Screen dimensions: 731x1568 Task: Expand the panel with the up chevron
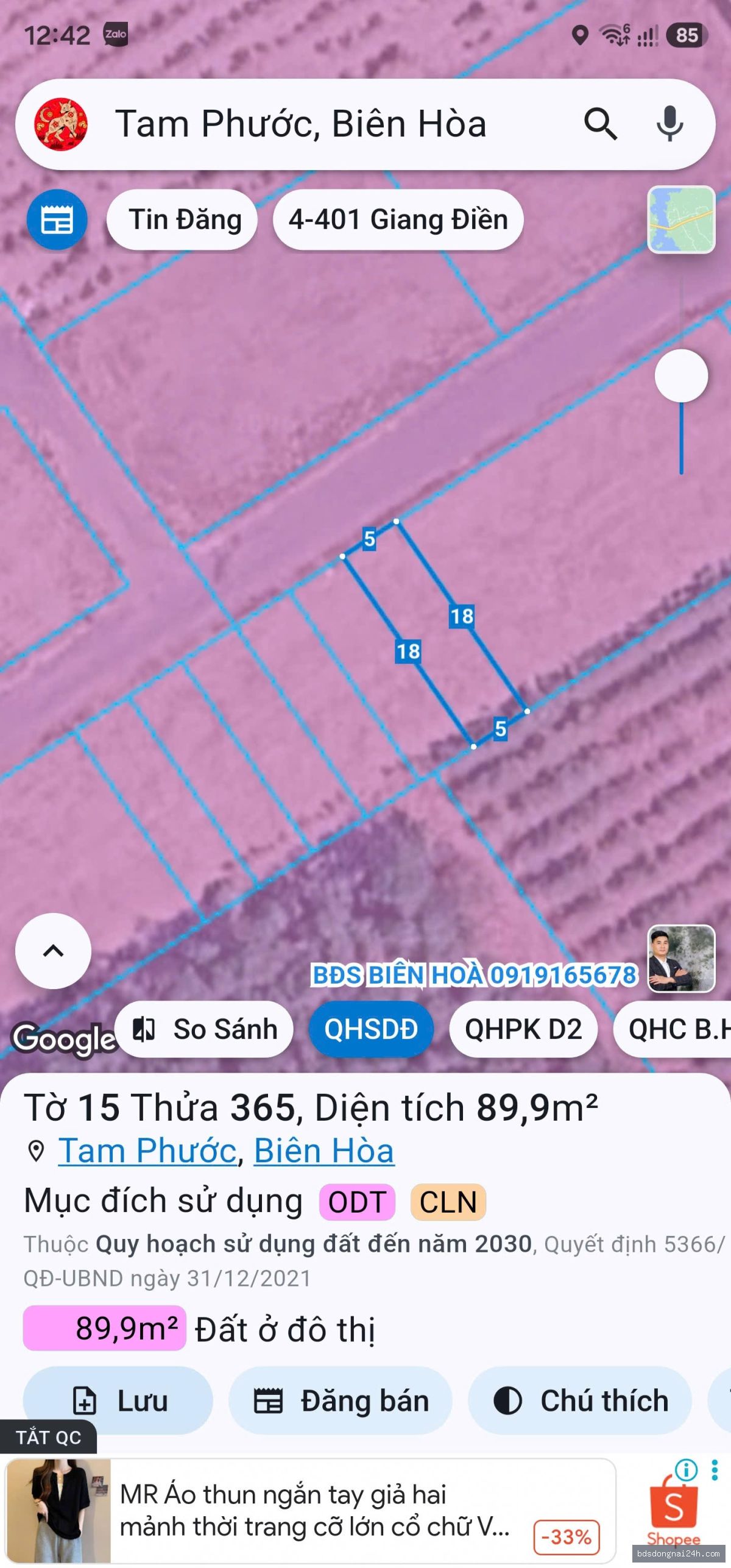pyautogui.click(x=53, y=951)
